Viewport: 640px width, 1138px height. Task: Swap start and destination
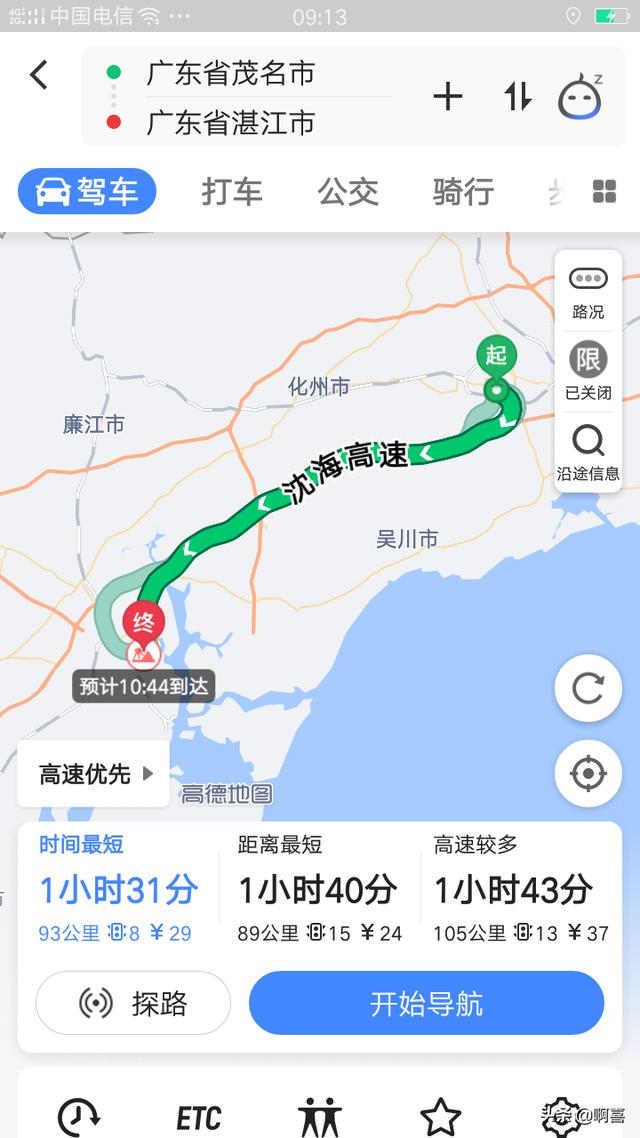518,97
